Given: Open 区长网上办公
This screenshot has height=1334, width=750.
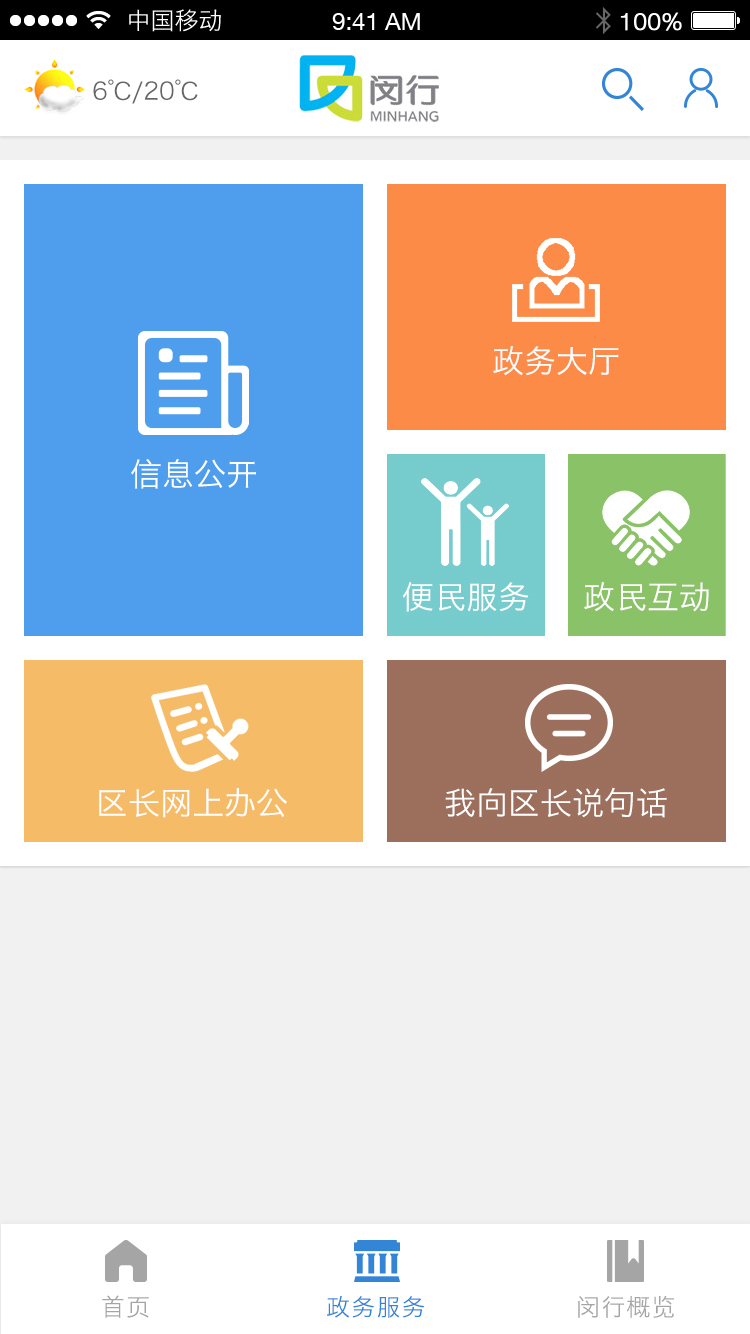Looking at the screenshot, I should 193,751.
